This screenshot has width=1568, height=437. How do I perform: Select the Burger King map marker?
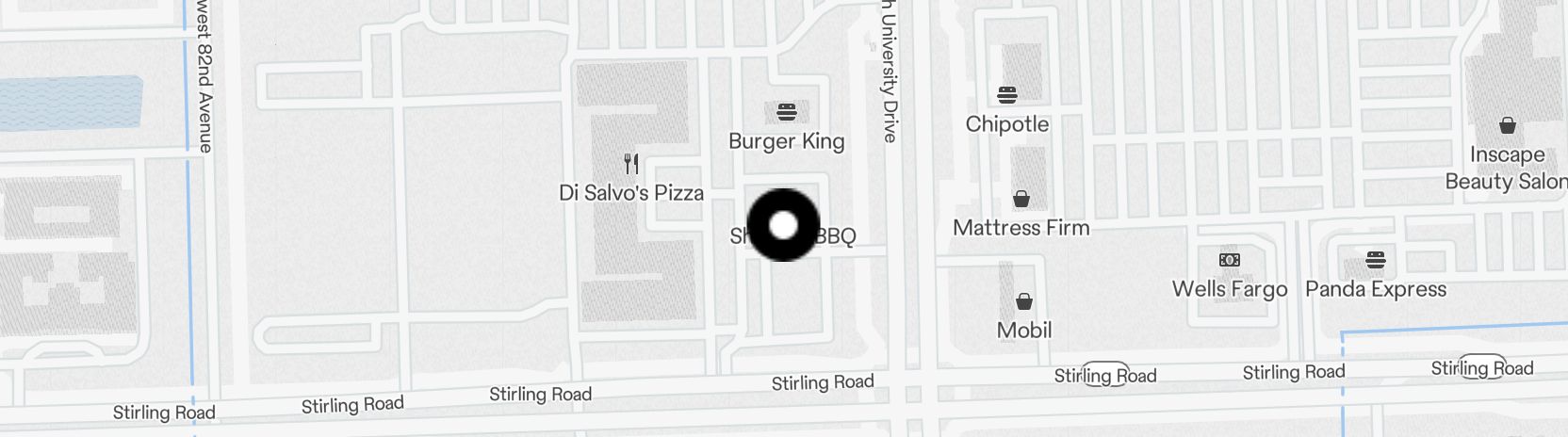click(787, 113)
